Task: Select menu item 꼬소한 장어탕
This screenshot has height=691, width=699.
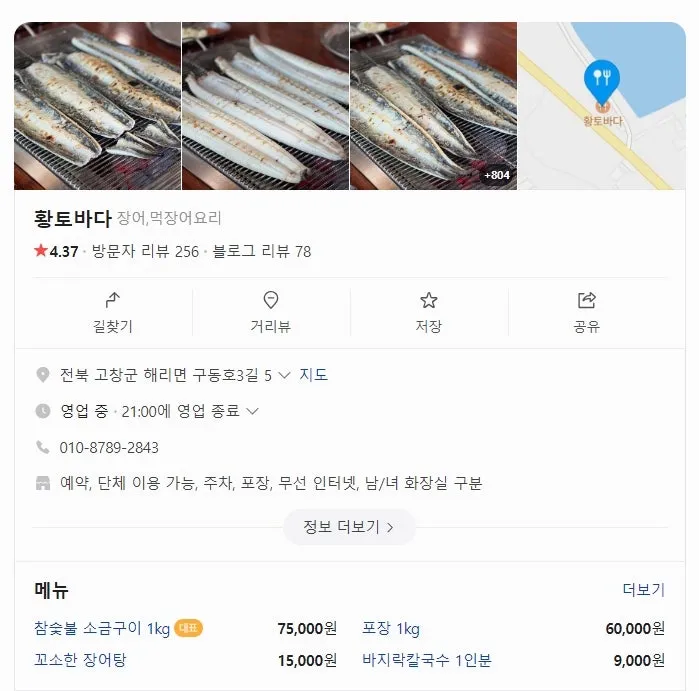Action: click(80, 660)
